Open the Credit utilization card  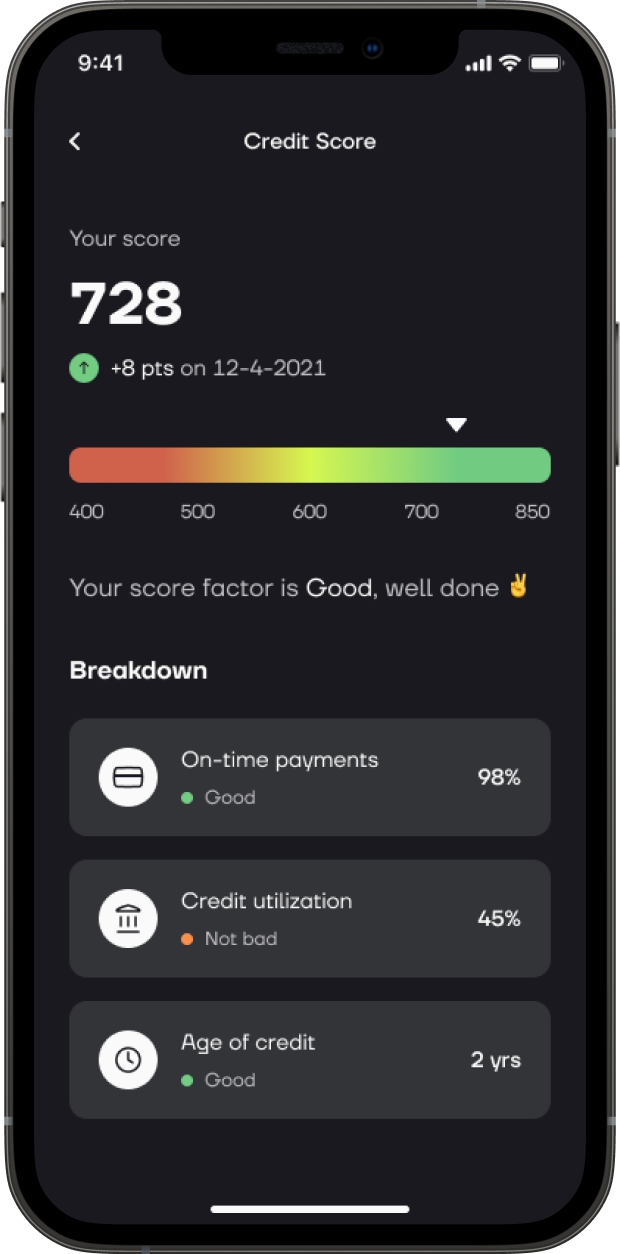[310, 918]
